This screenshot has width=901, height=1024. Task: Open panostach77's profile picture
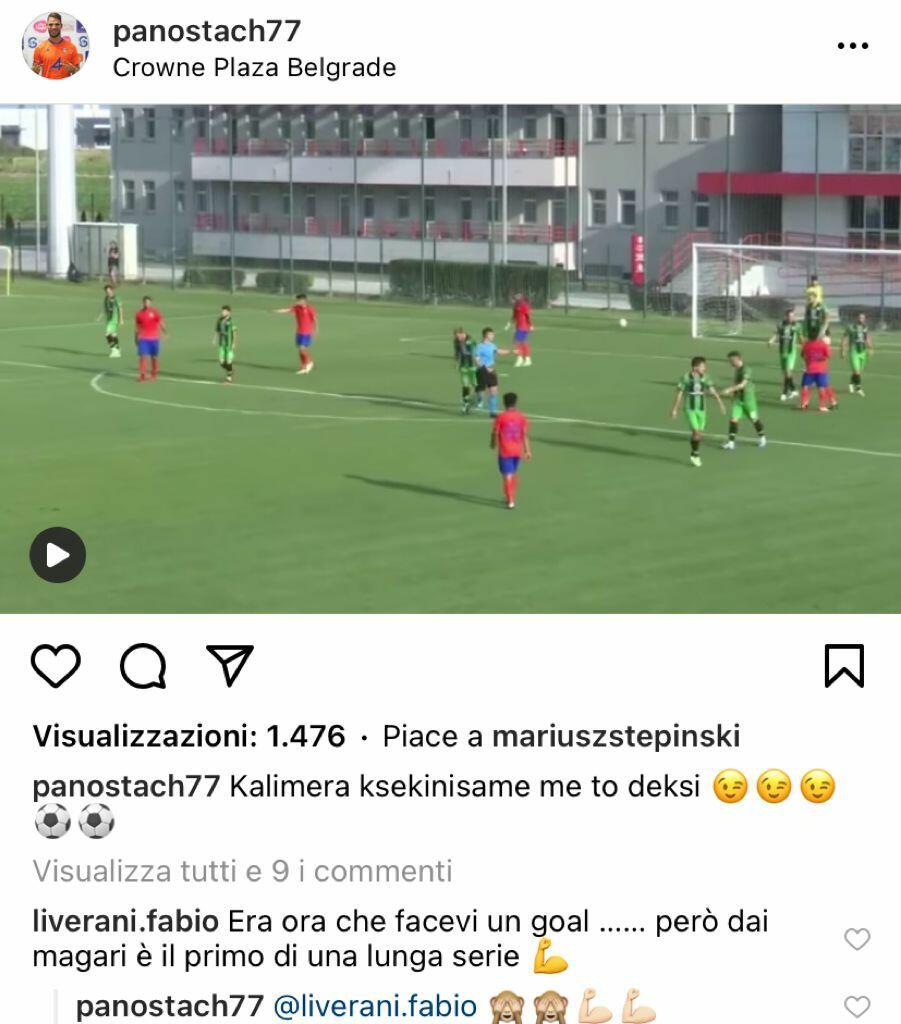point(56,47)
